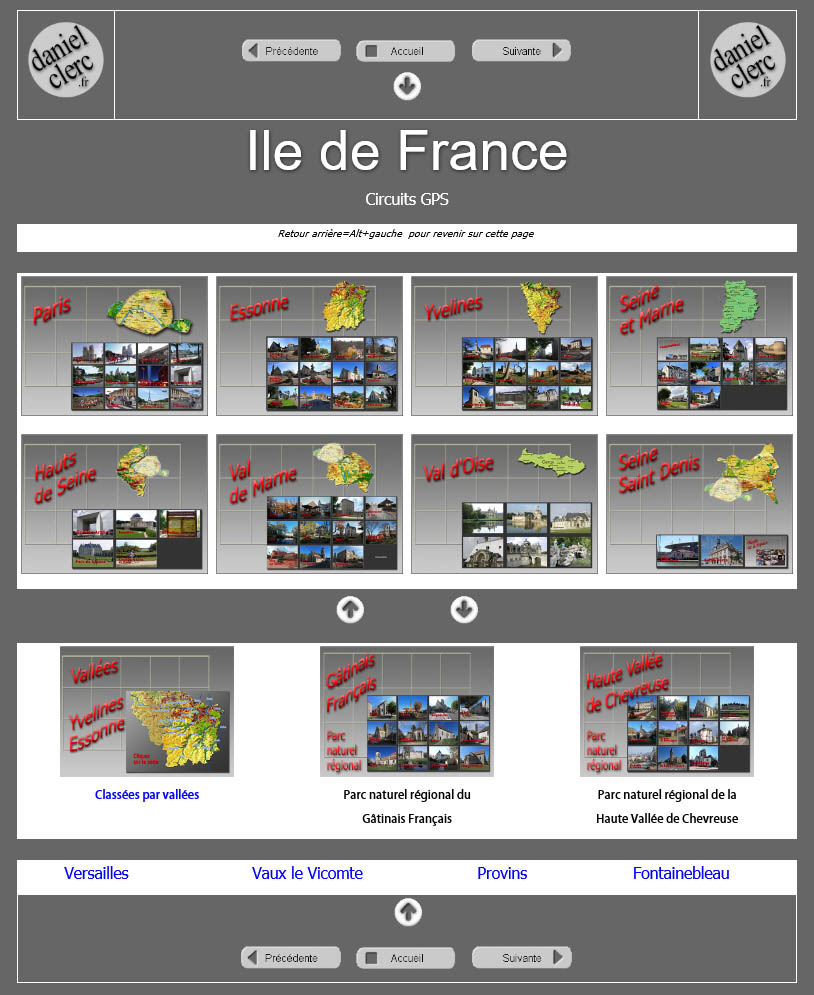Select the Yvelines tile

[x=504, y=345]
